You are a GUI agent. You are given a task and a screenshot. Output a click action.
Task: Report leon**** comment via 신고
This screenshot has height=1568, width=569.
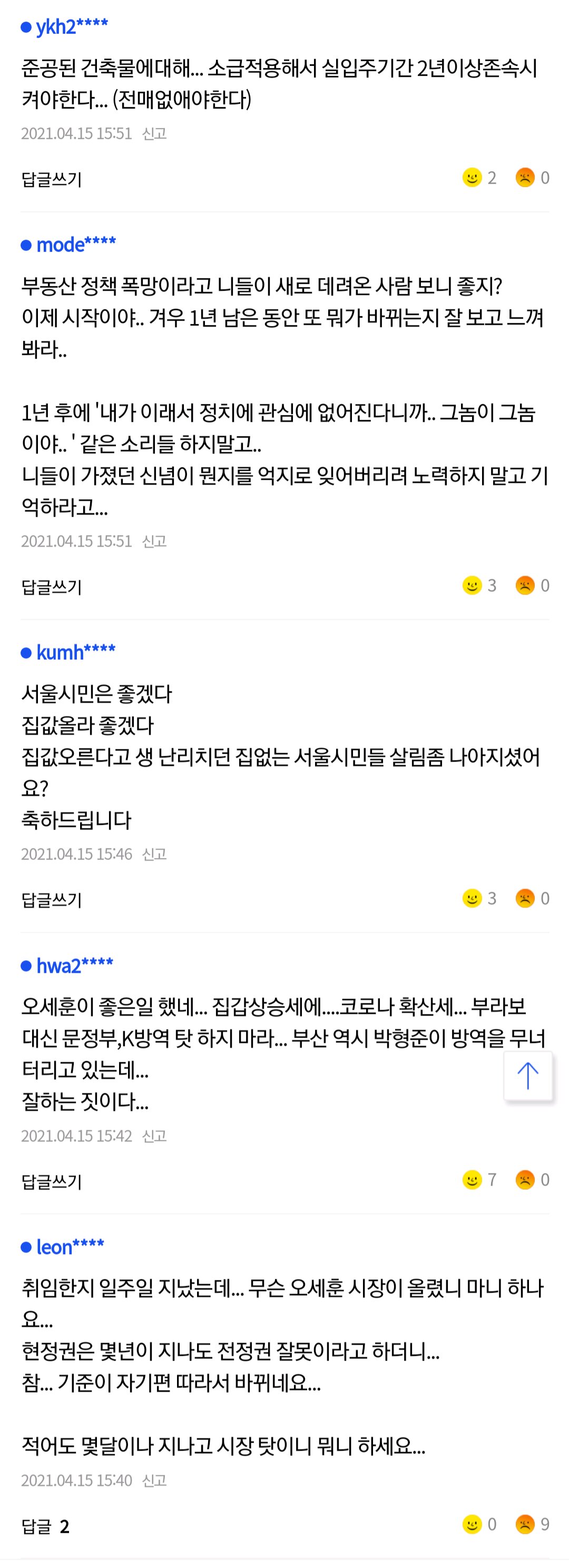pos(154,1481)
